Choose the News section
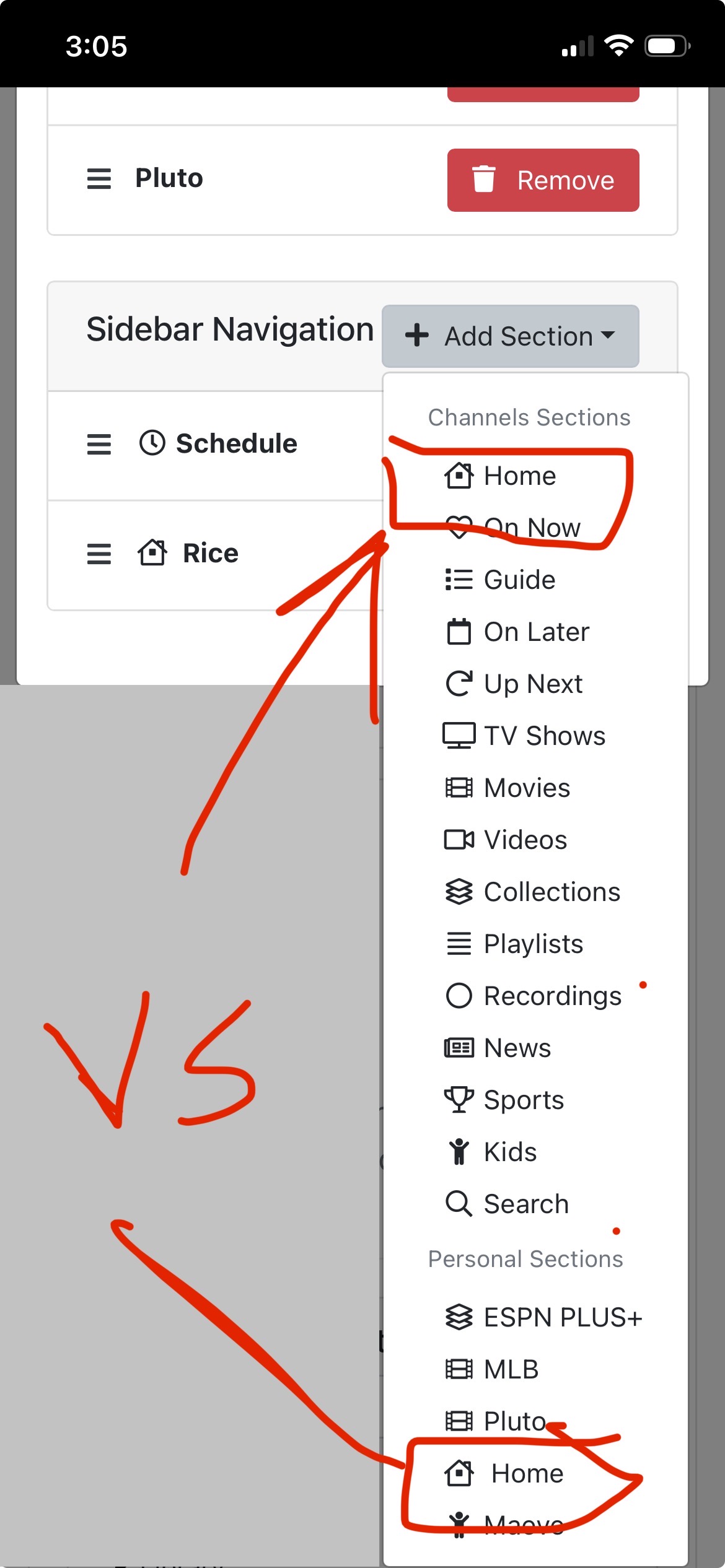This screenshot has width=725, height=1568. tap(535, 1048)
